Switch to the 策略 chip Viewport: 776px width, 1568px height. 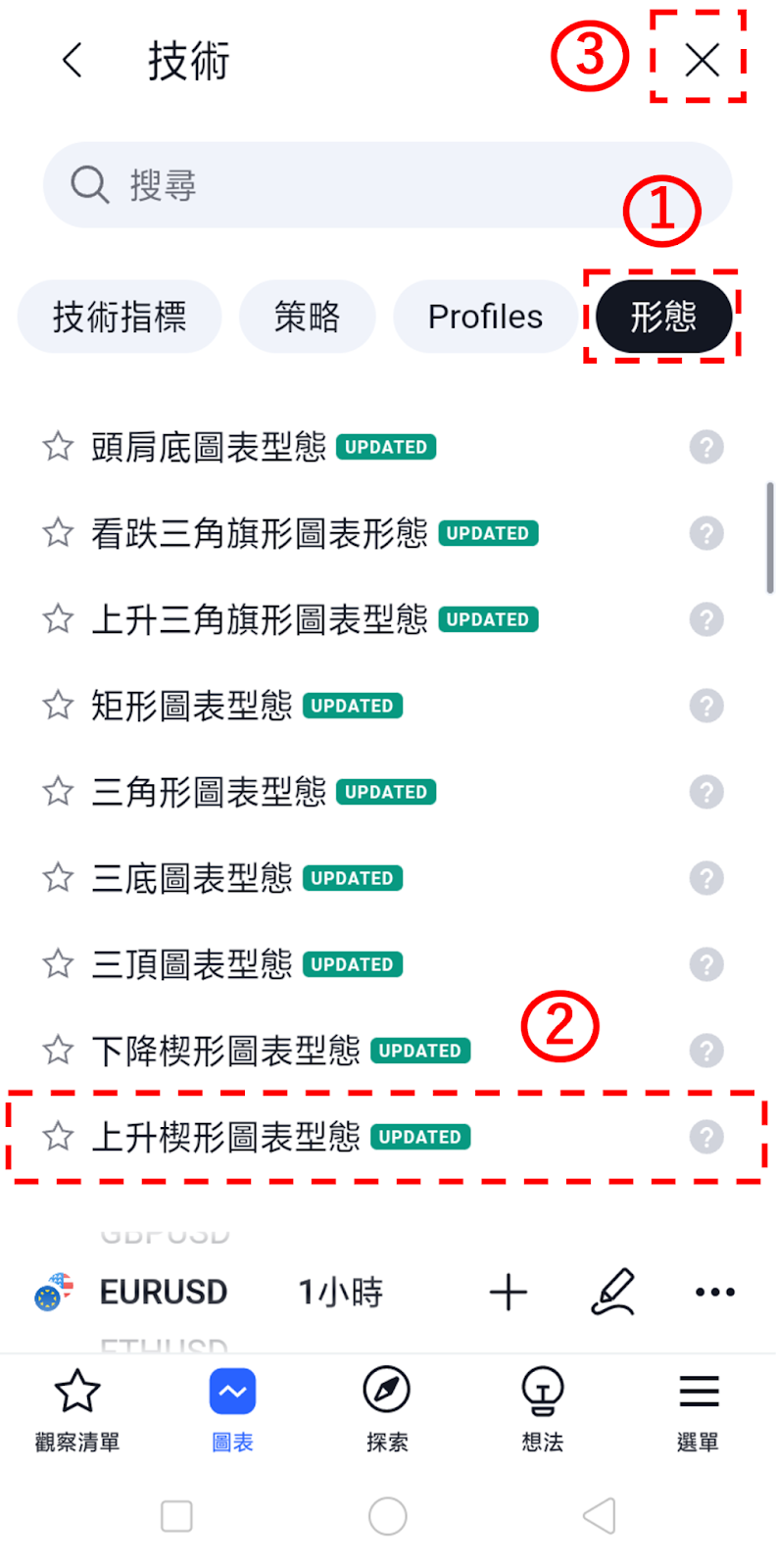point(307,317)
